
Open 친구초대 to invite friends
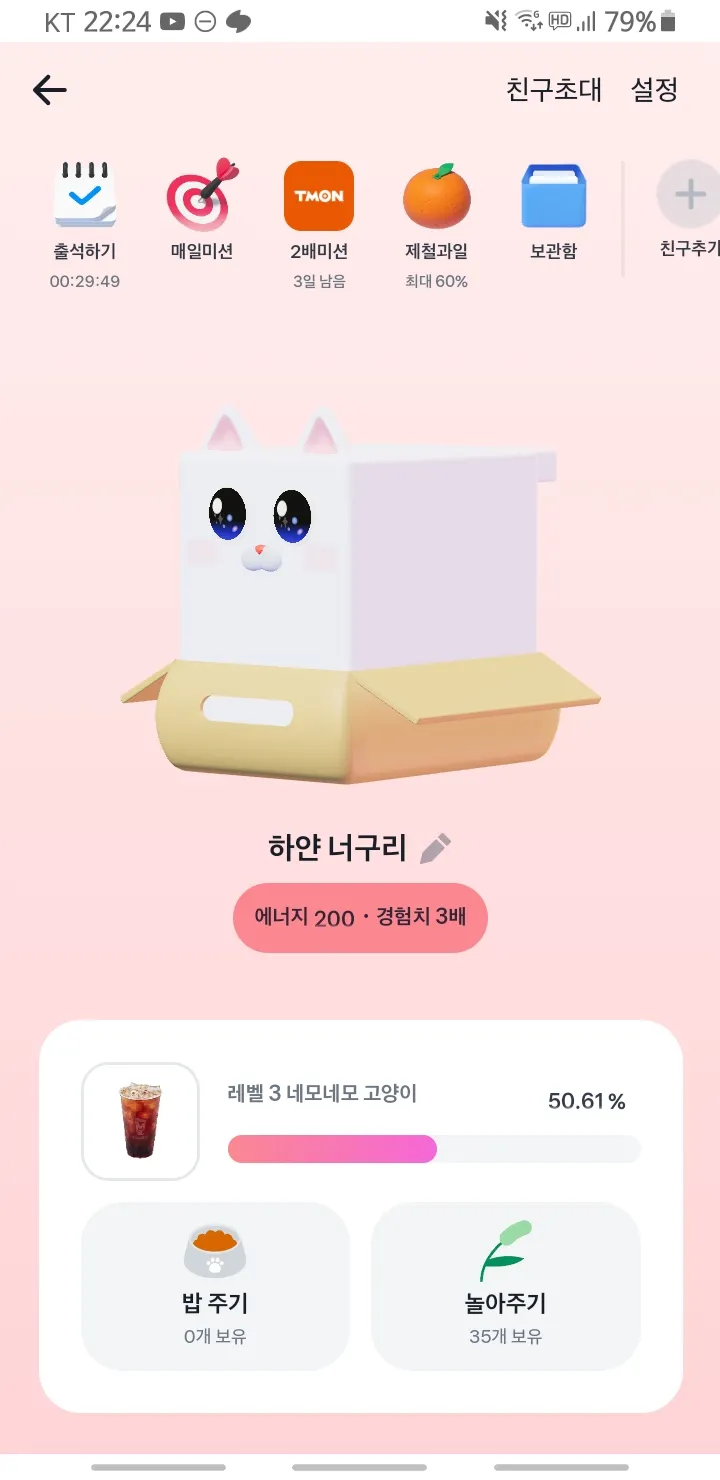coord(554,91)
